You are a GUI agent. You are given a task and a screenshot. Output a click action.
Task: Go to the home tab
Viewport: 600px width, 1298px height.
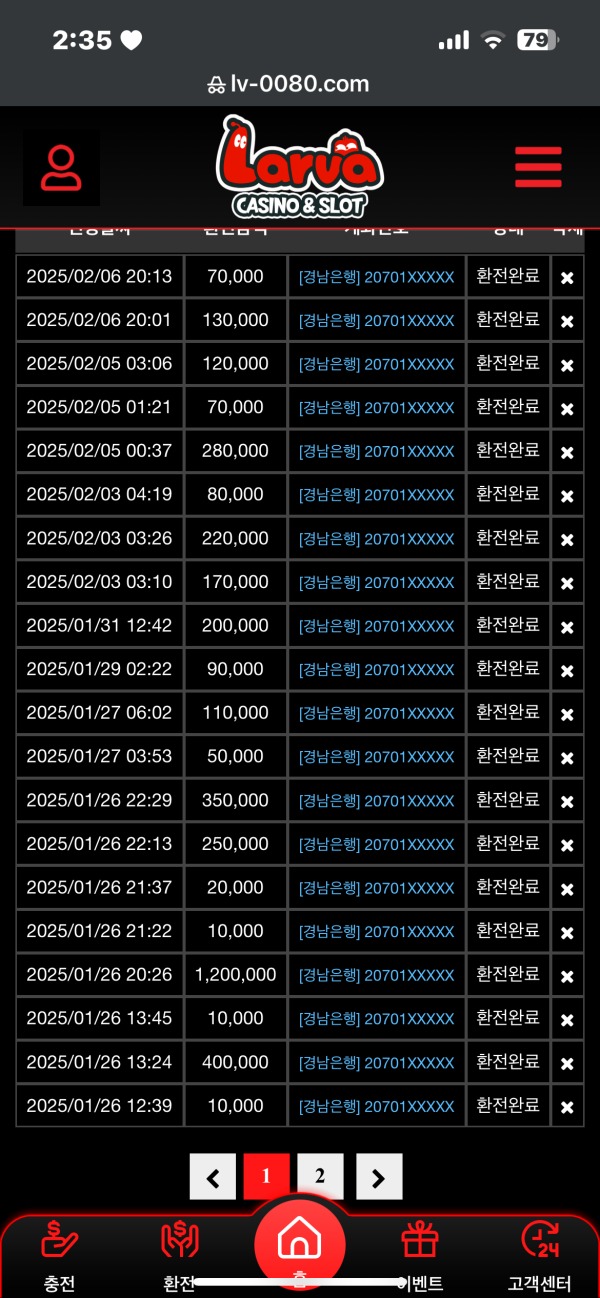(299, 1245)
